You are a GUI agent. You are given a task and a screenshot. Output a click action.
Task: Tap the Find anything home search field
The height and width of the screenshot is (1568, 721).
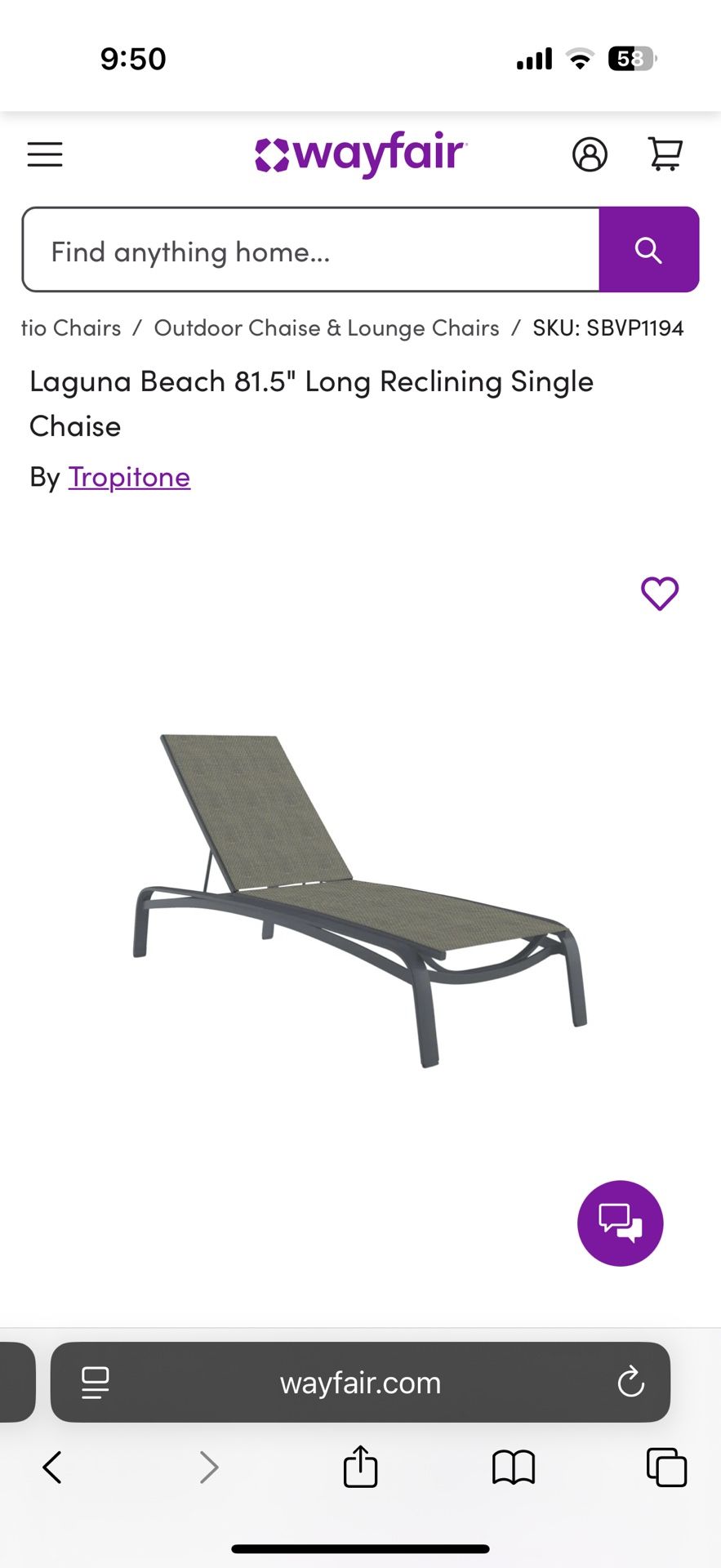pyautogui.click(x=310, y=250)
